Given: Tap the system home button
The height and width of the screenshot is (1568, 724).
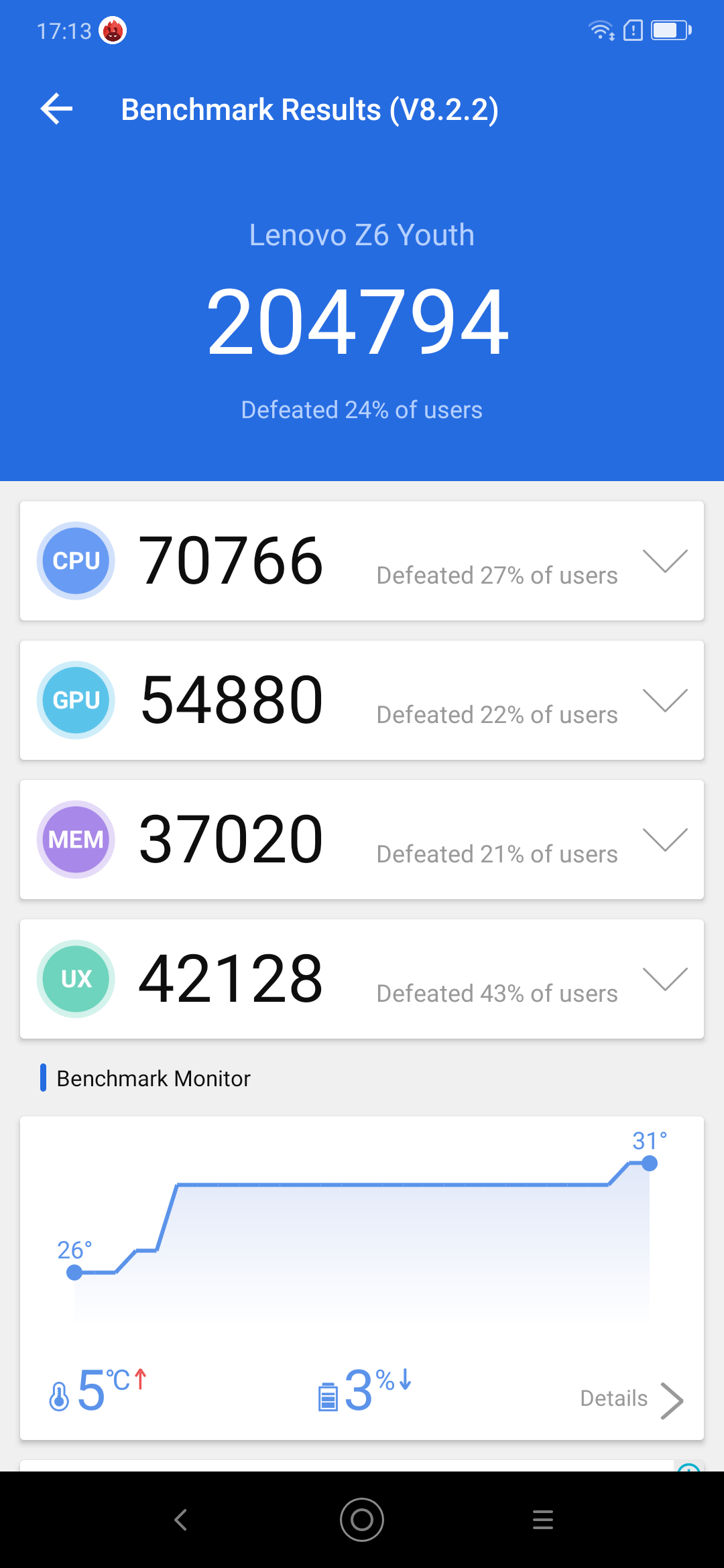Looking at the screenshot, I should coord(362,1520).
